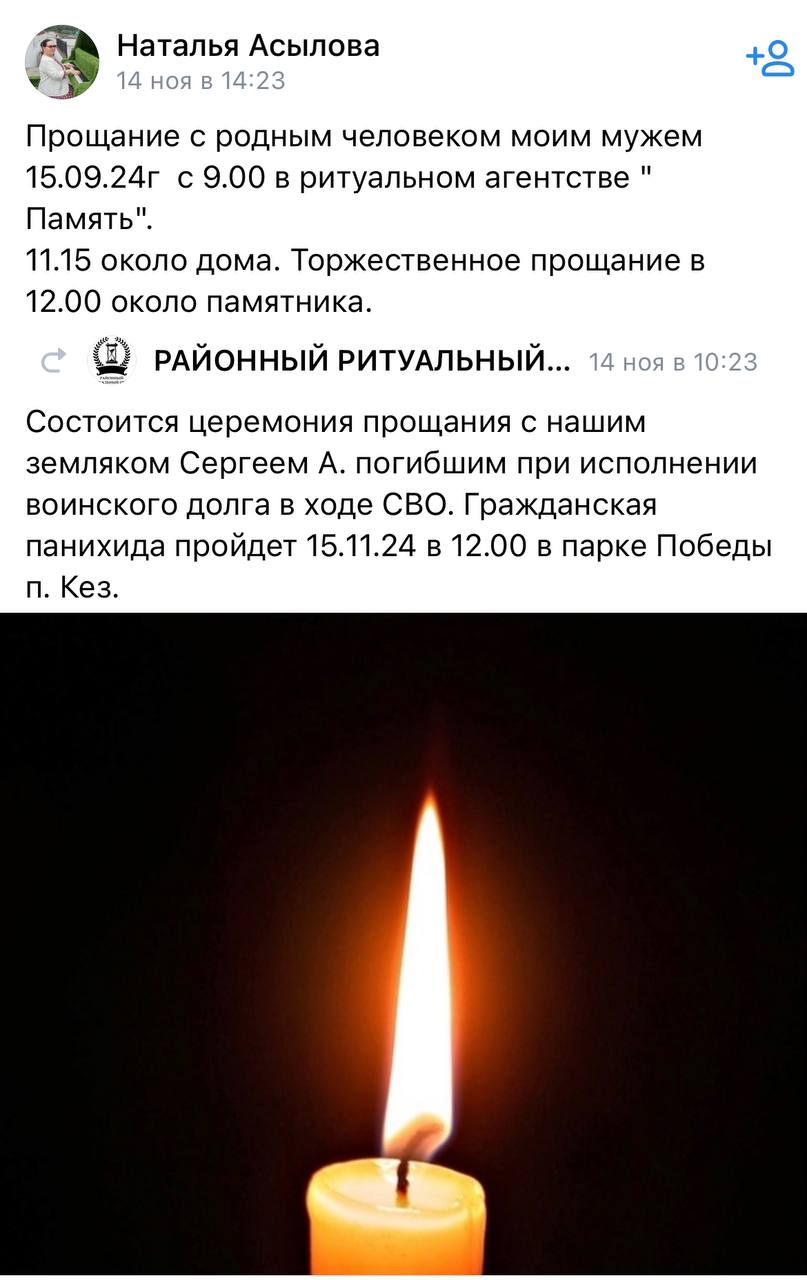The image size is (807, 1280).
Task: Open the reposted РАЙОННЫЙ РИТУАЛЬНЫЙ community
Action: [362, 361]
